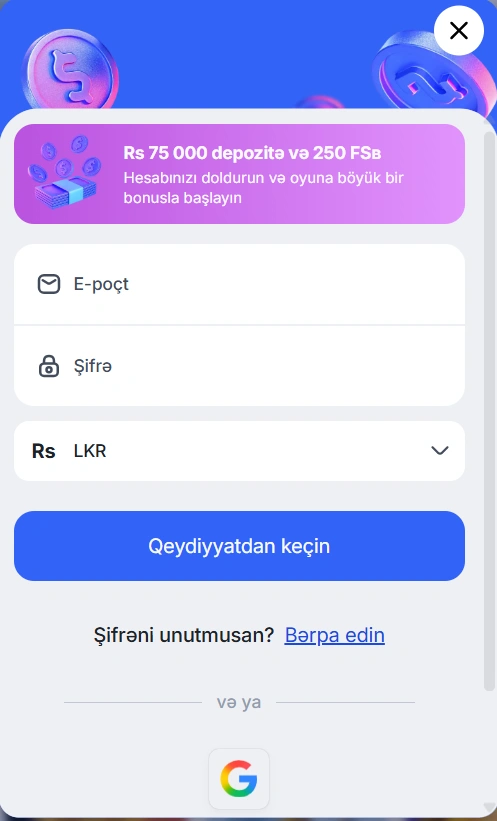Tap the Şifrə password field
The width and height of the screenshot is (497, 821).
pyautogui.click(x=239, y=365)
